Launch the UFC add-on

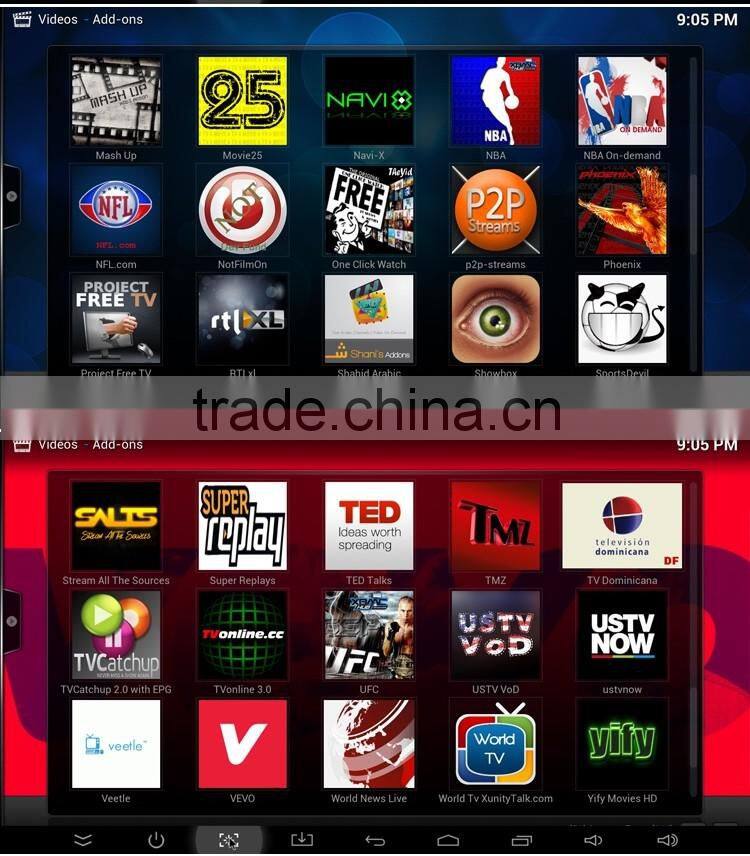tap(369, 633)
